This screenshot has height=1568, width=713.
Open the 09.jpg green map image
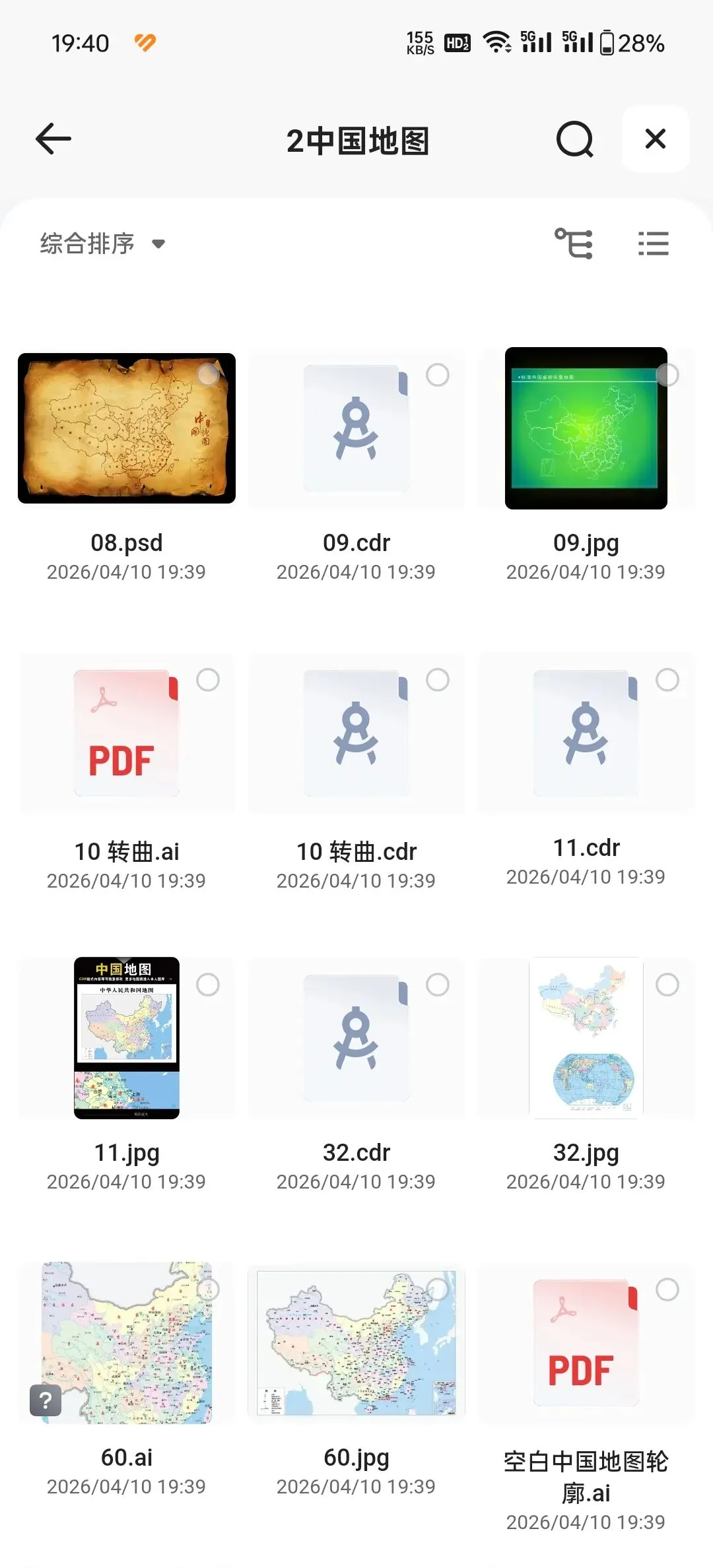tap(586, 429)
